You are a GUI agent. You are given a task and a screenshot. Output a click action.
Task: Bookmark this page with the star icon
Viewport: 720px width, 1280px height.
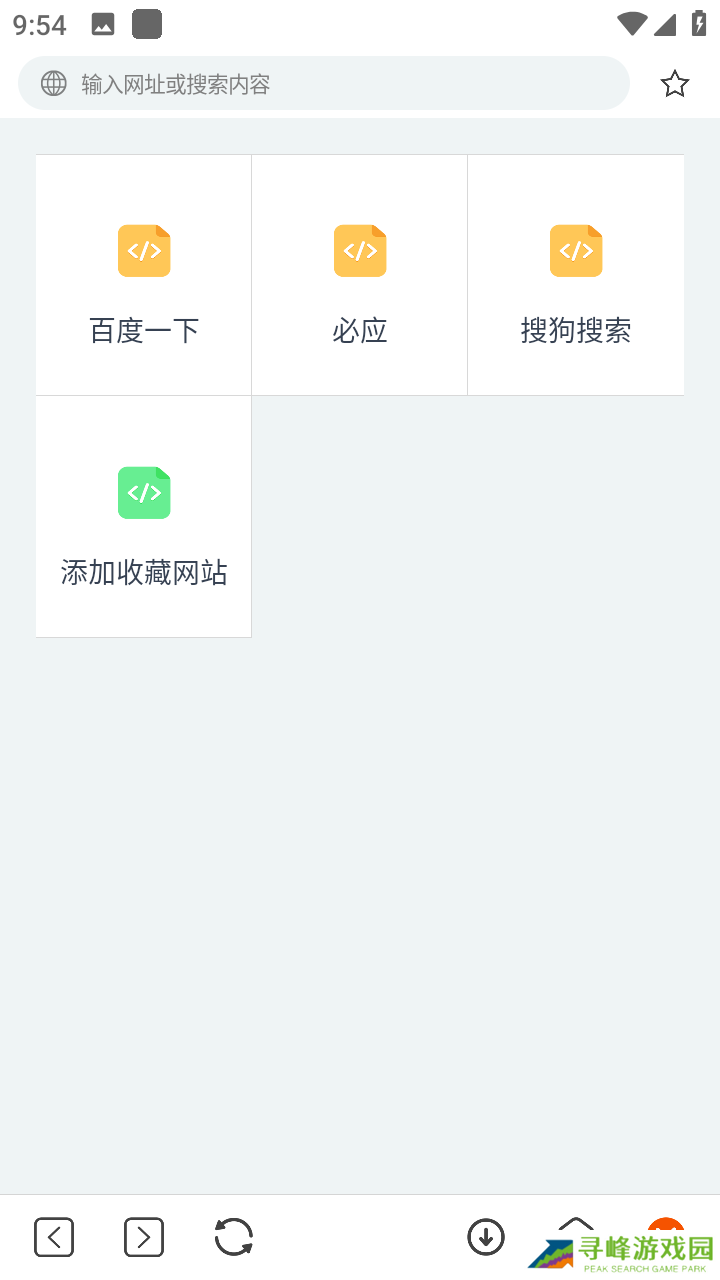tap(675, 84)
